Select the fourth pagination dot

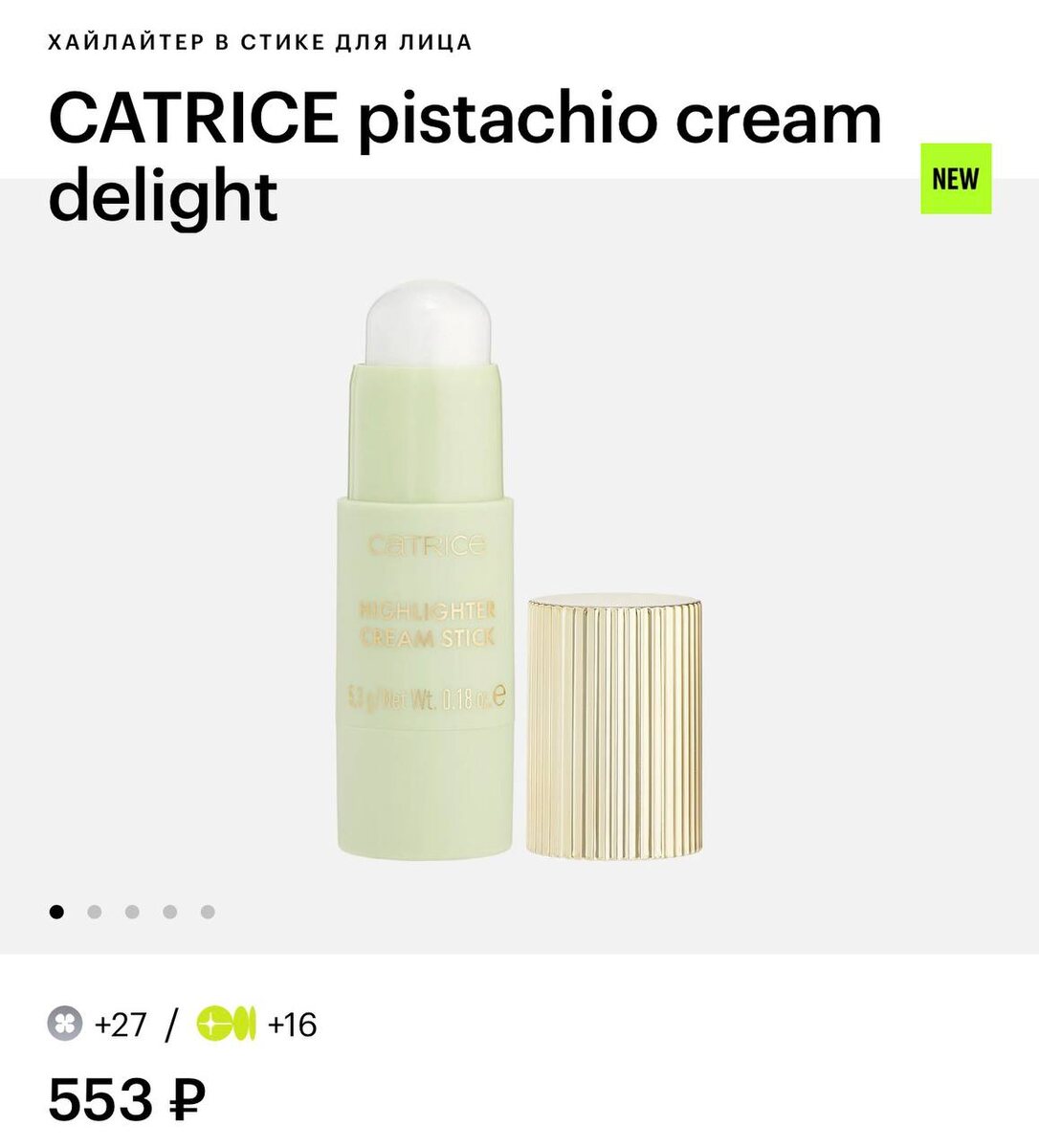167,912
